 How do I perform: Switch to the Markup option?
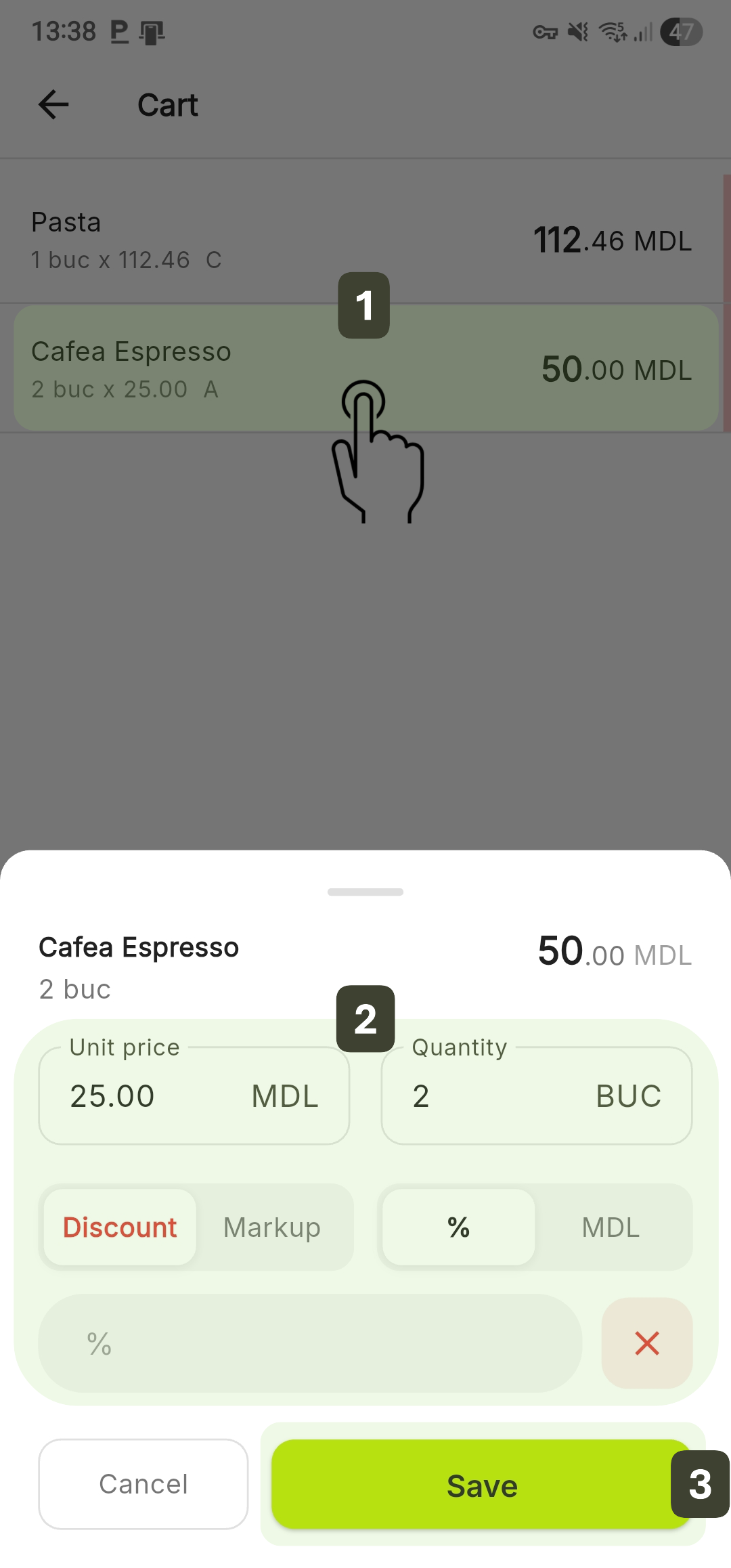pos(272,1227)
